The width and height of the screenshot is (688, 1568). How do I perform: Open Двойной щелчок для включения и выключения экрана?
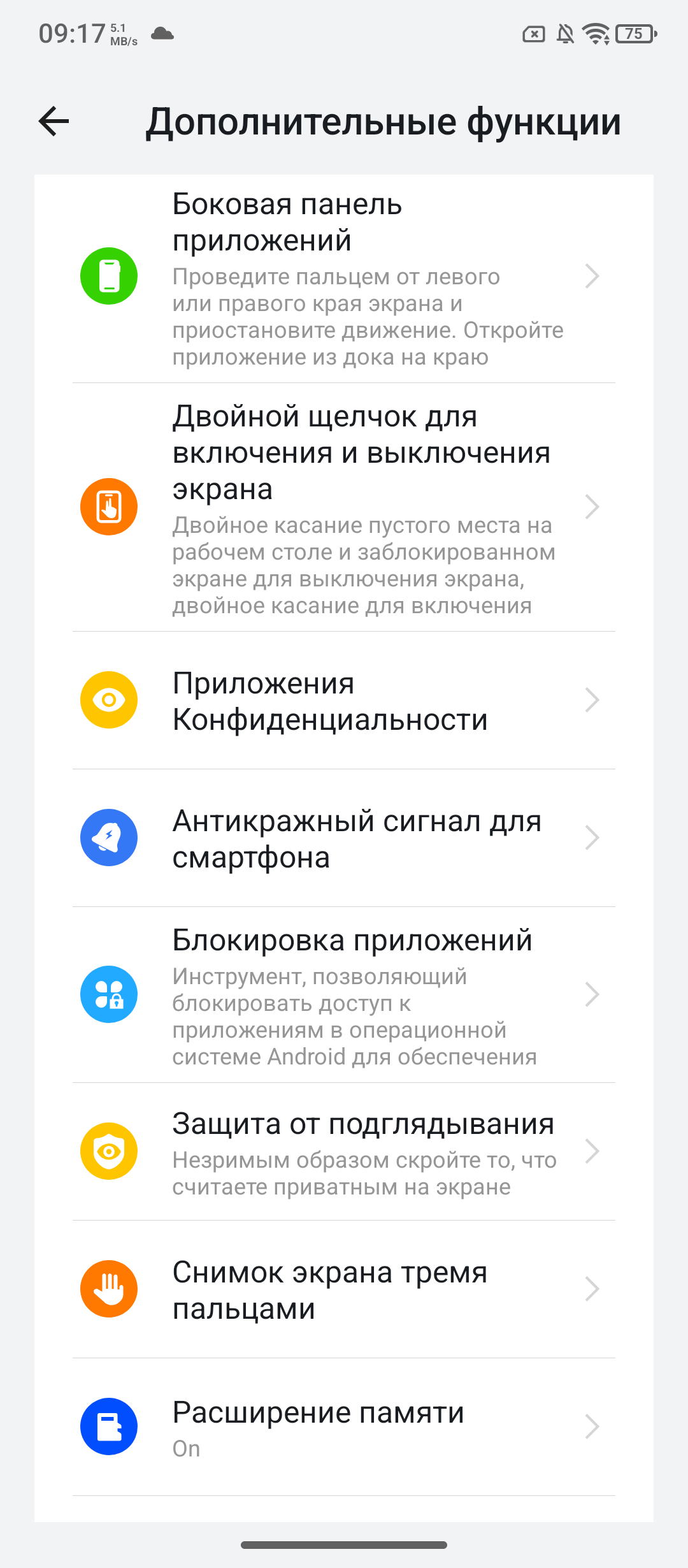tap(344, 507)
